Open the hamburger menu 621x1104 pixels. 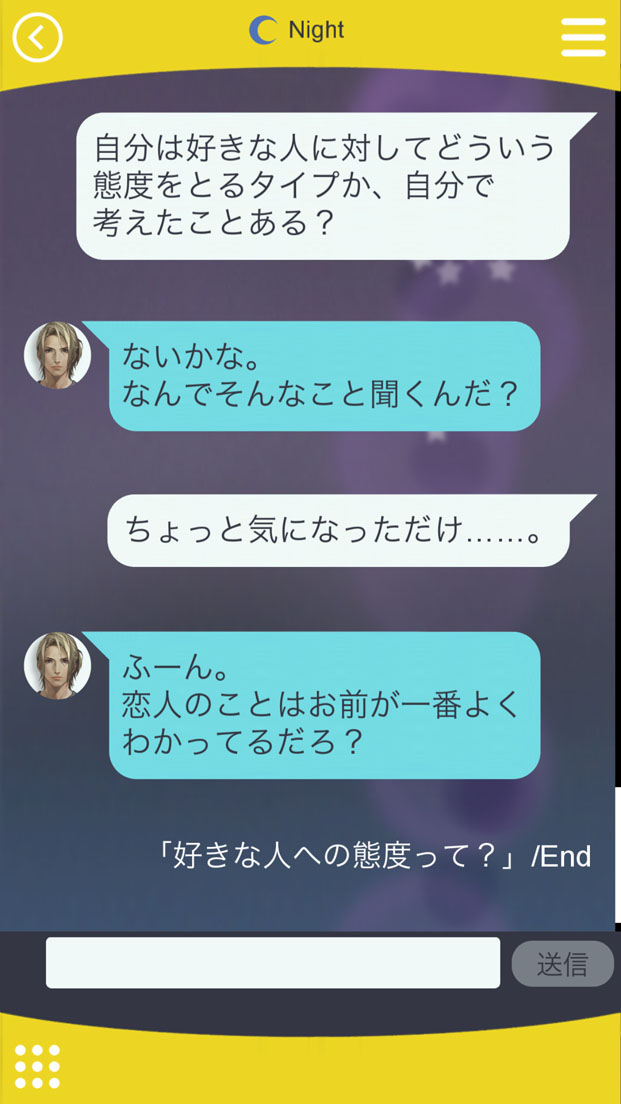(583, 37)
